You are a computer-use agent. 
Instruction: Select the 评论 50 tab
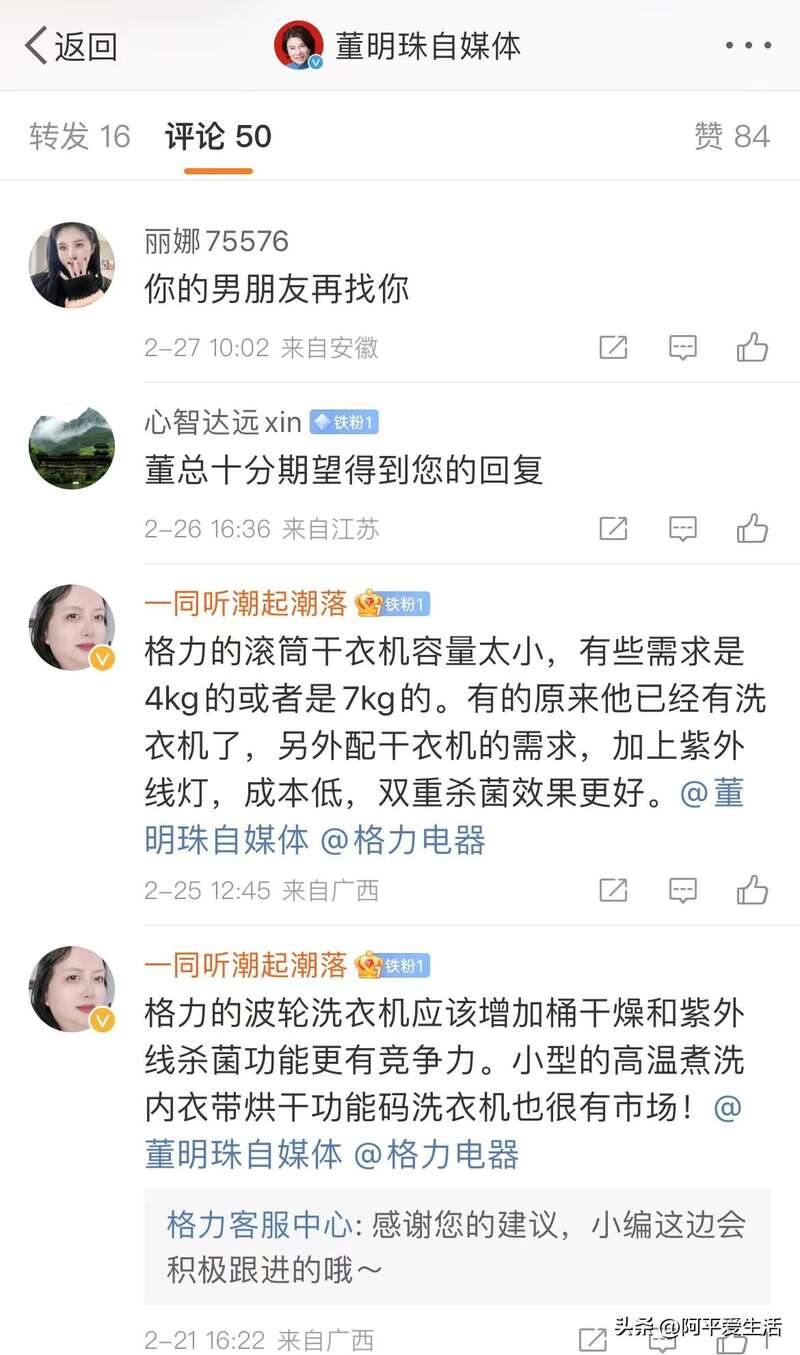[x=218, y=137]
